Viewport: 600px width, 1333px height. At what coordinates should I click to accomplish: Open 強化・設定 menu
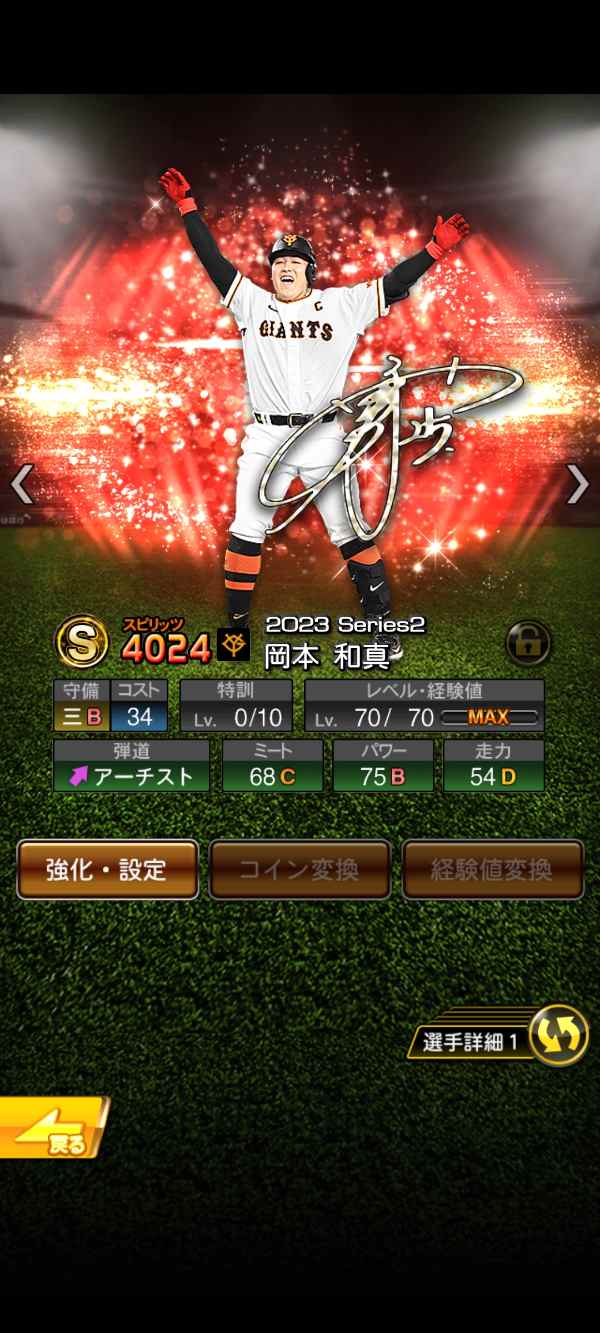point(107,869)
